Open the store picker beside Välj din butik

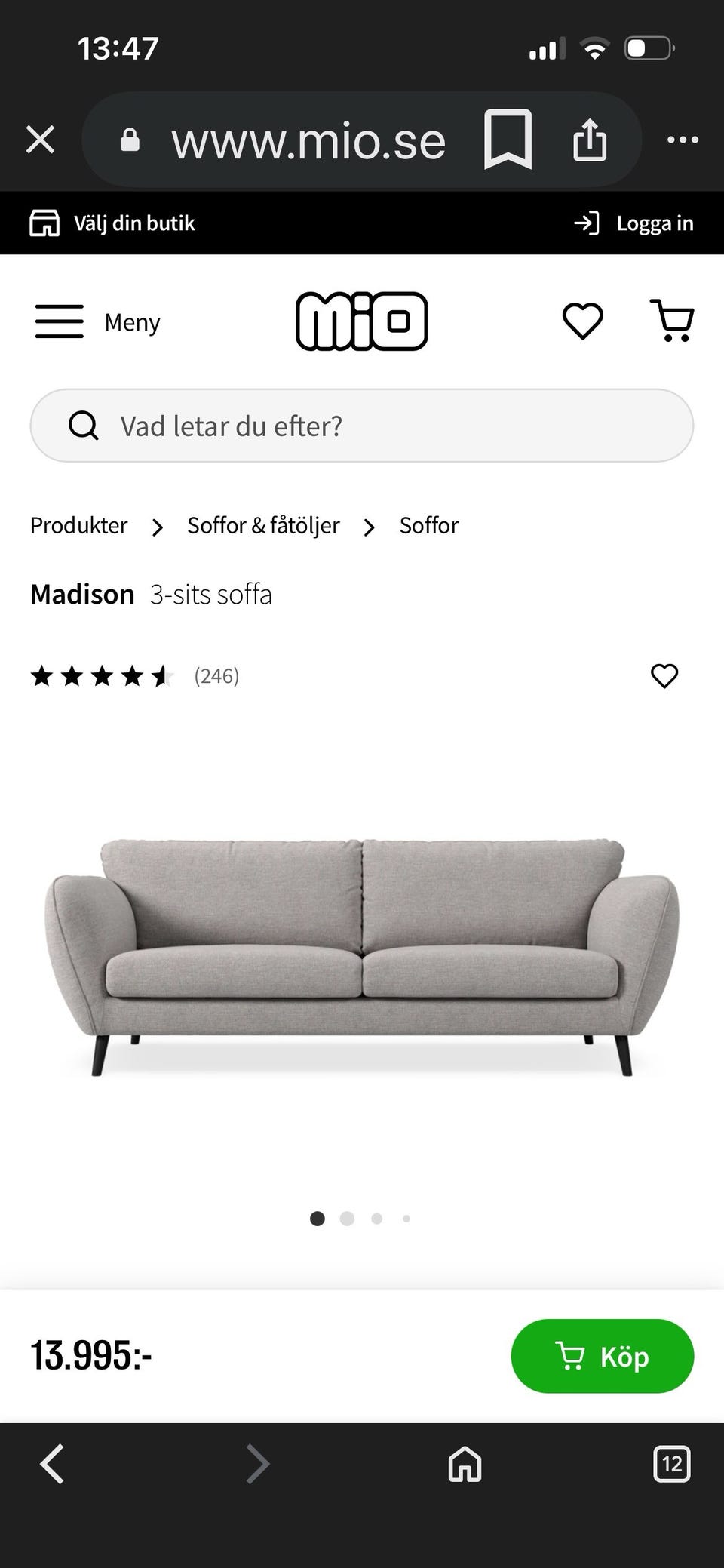[45, 223]
